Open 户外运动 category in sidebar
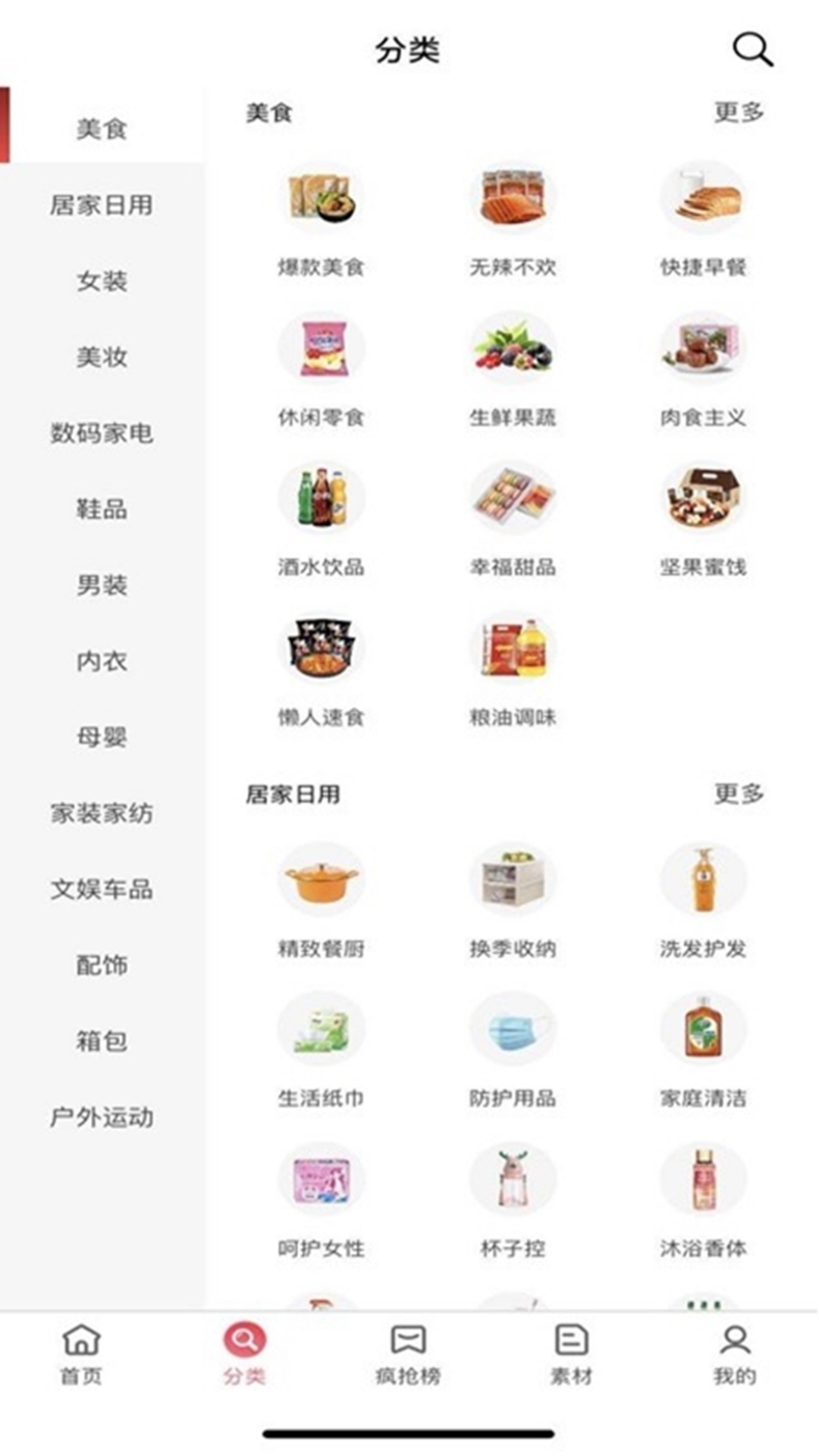 click(x=102, y=1117)
